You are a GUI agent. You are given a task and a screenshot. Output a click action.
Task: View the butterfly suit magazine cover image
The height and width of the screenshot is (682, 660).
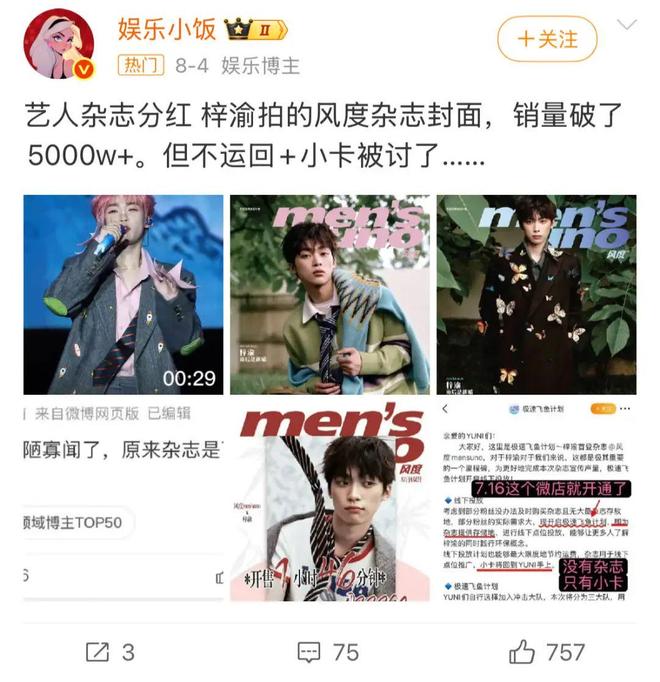pos(536,295)
